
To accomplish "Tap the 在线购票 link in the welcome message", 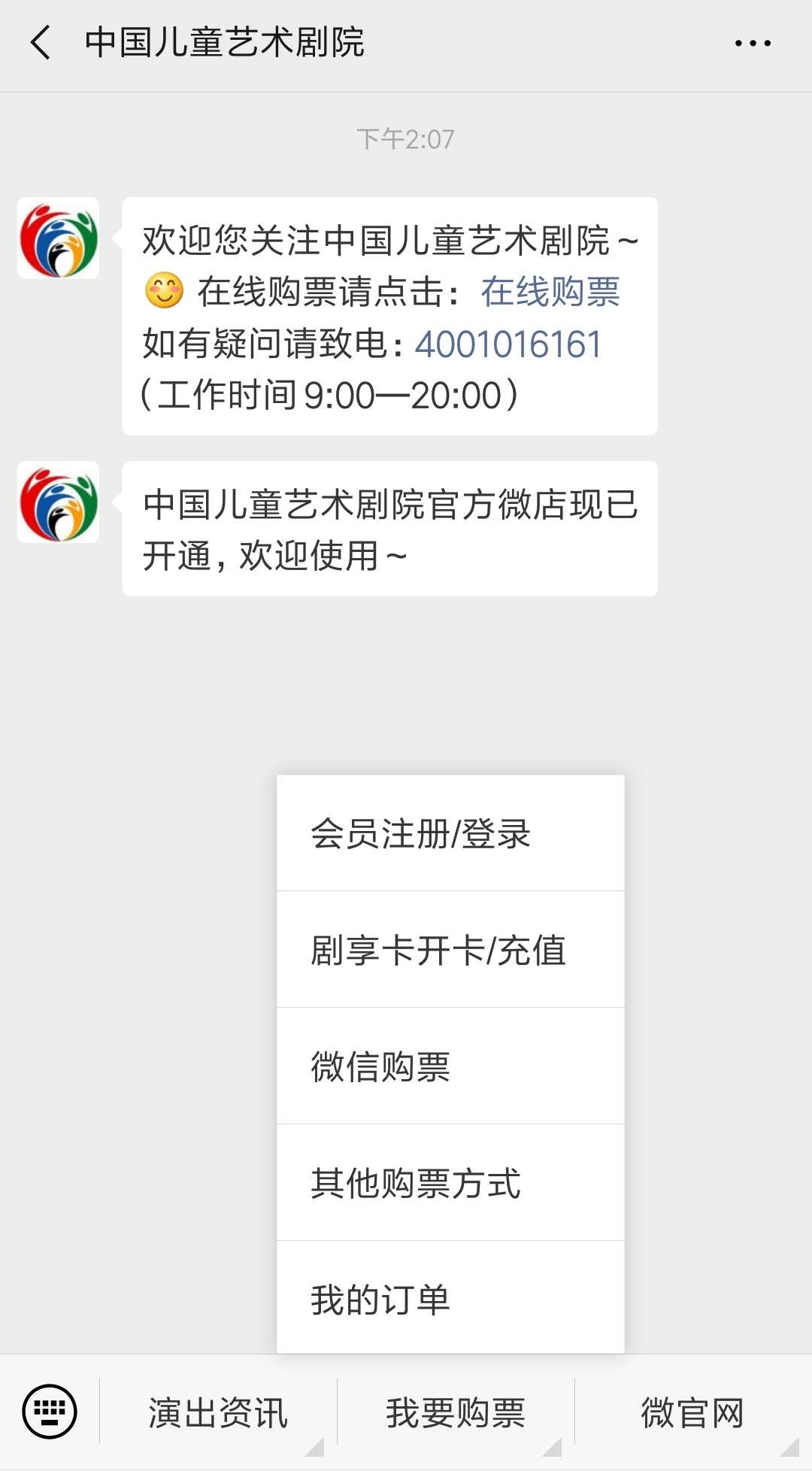I will [x=550, y=292].
